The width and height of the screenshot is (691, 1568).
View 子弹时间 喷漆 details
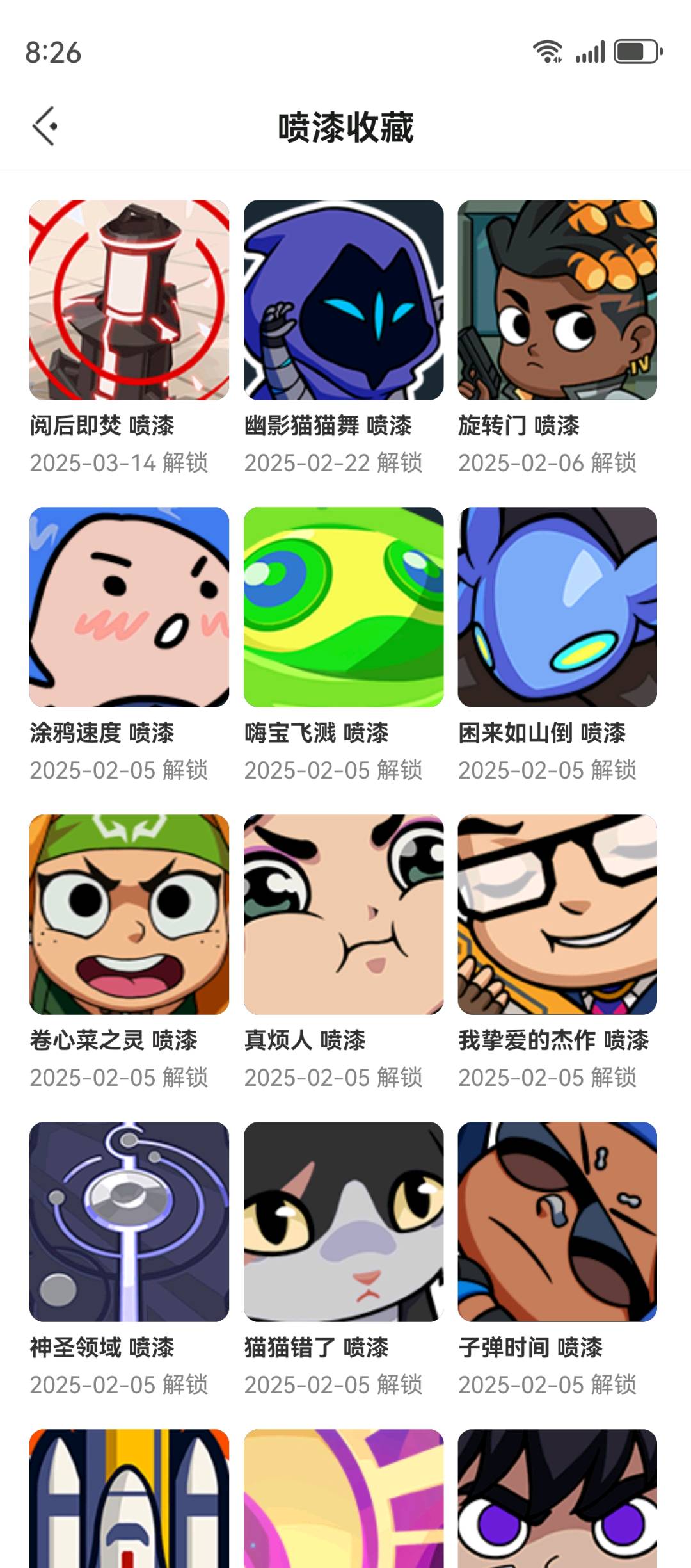point(557,1222)
